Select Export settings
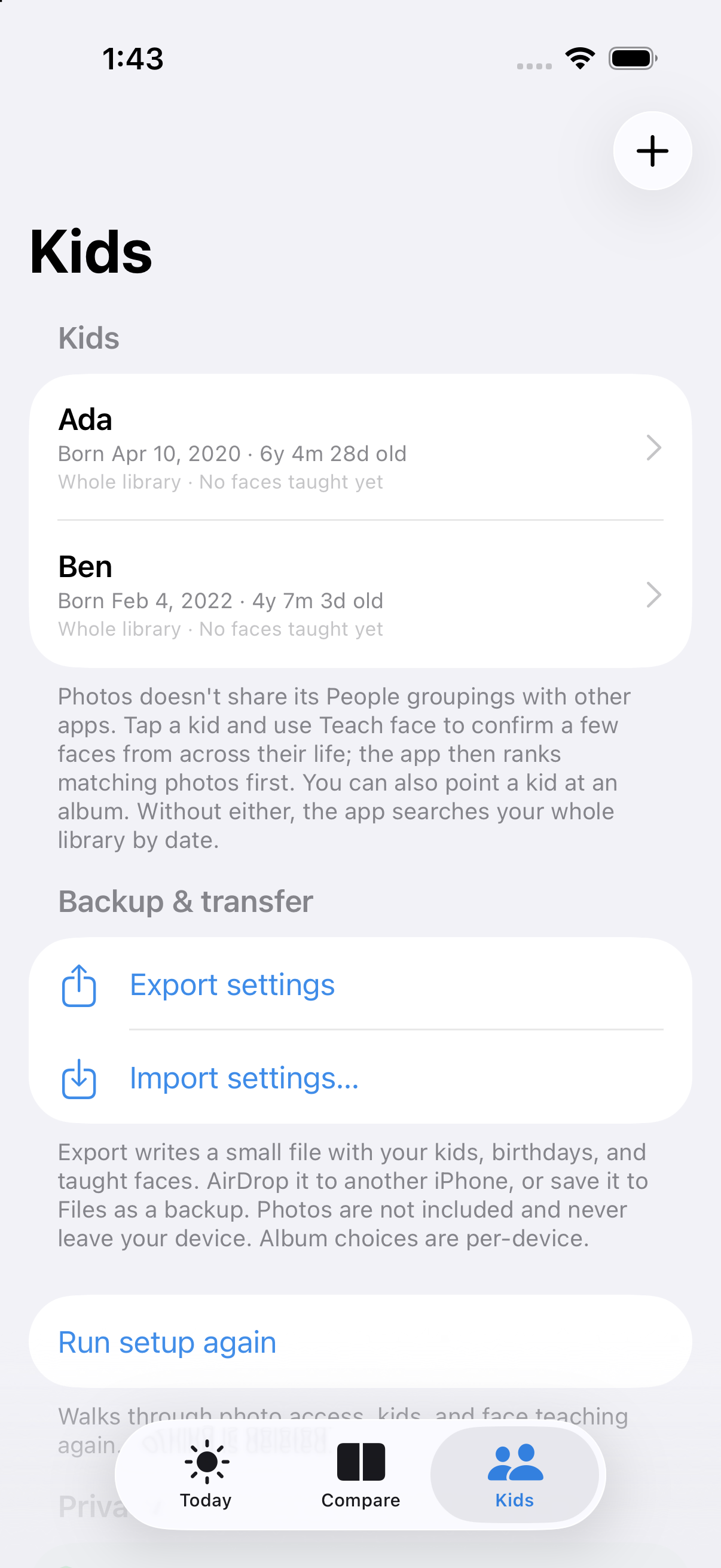The height and width of the screenshot is (1568, 721). click(x=360, y=984)
